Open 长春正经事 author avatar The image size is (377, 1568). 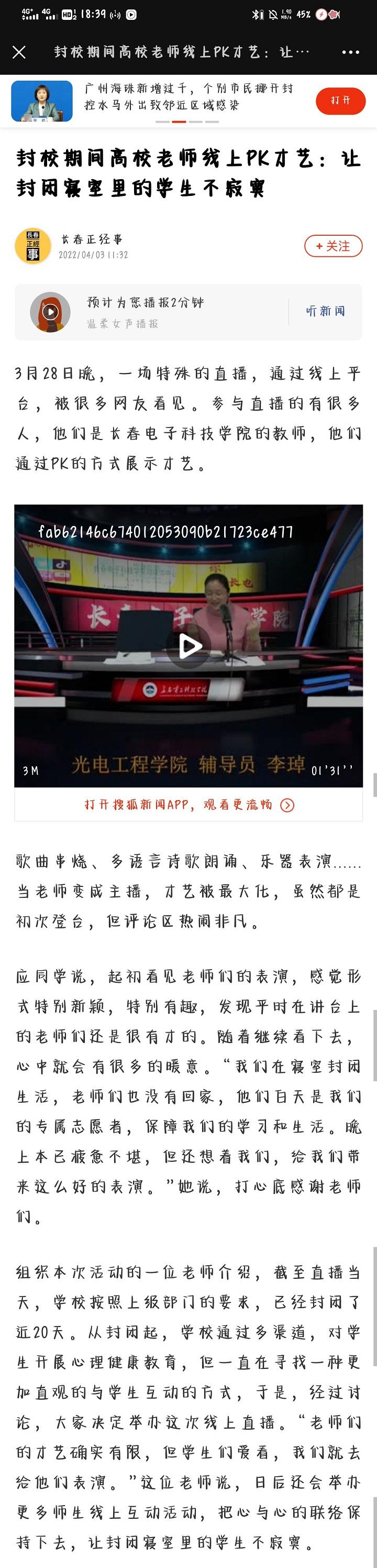click(33, 246)
